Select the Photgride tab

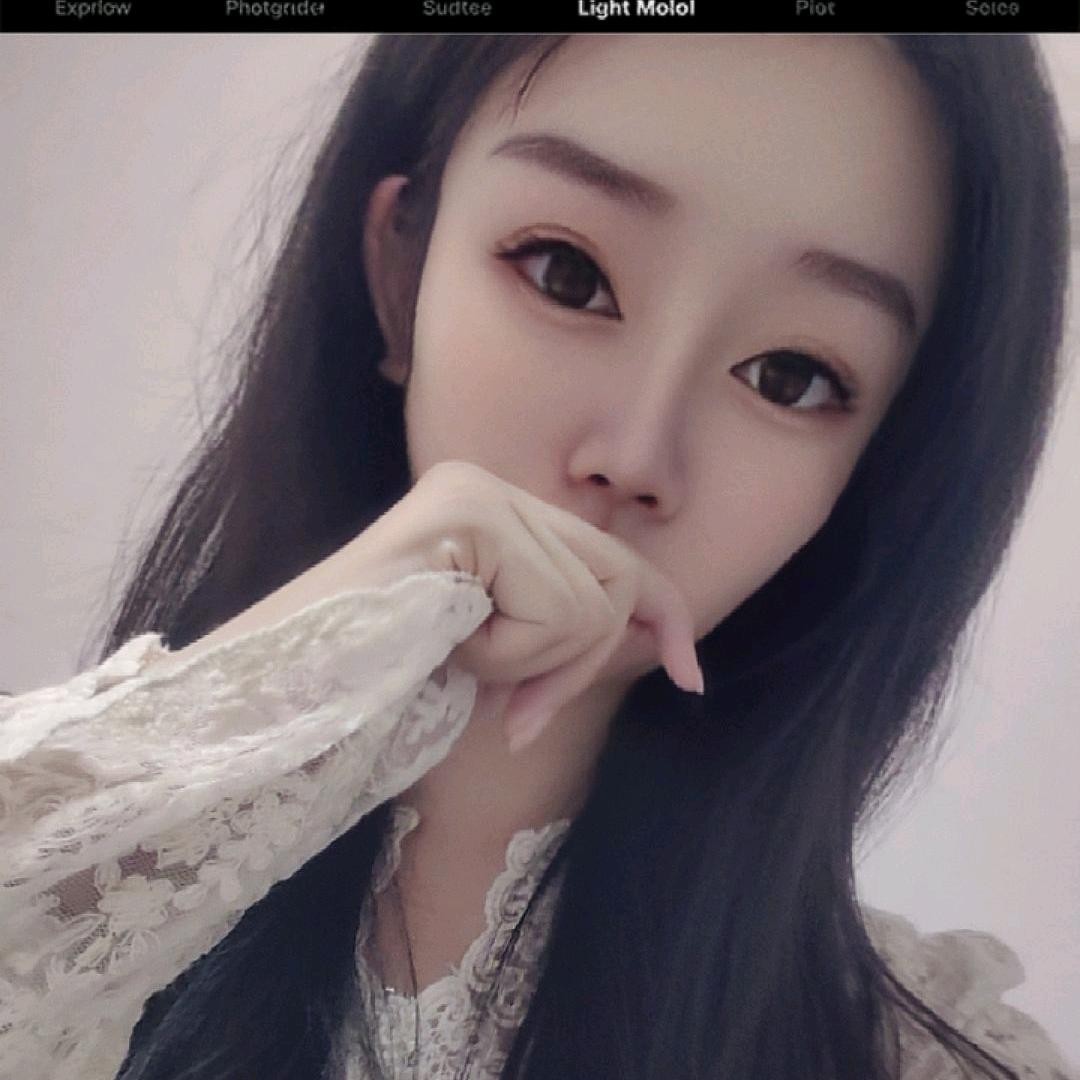point(274,10)
